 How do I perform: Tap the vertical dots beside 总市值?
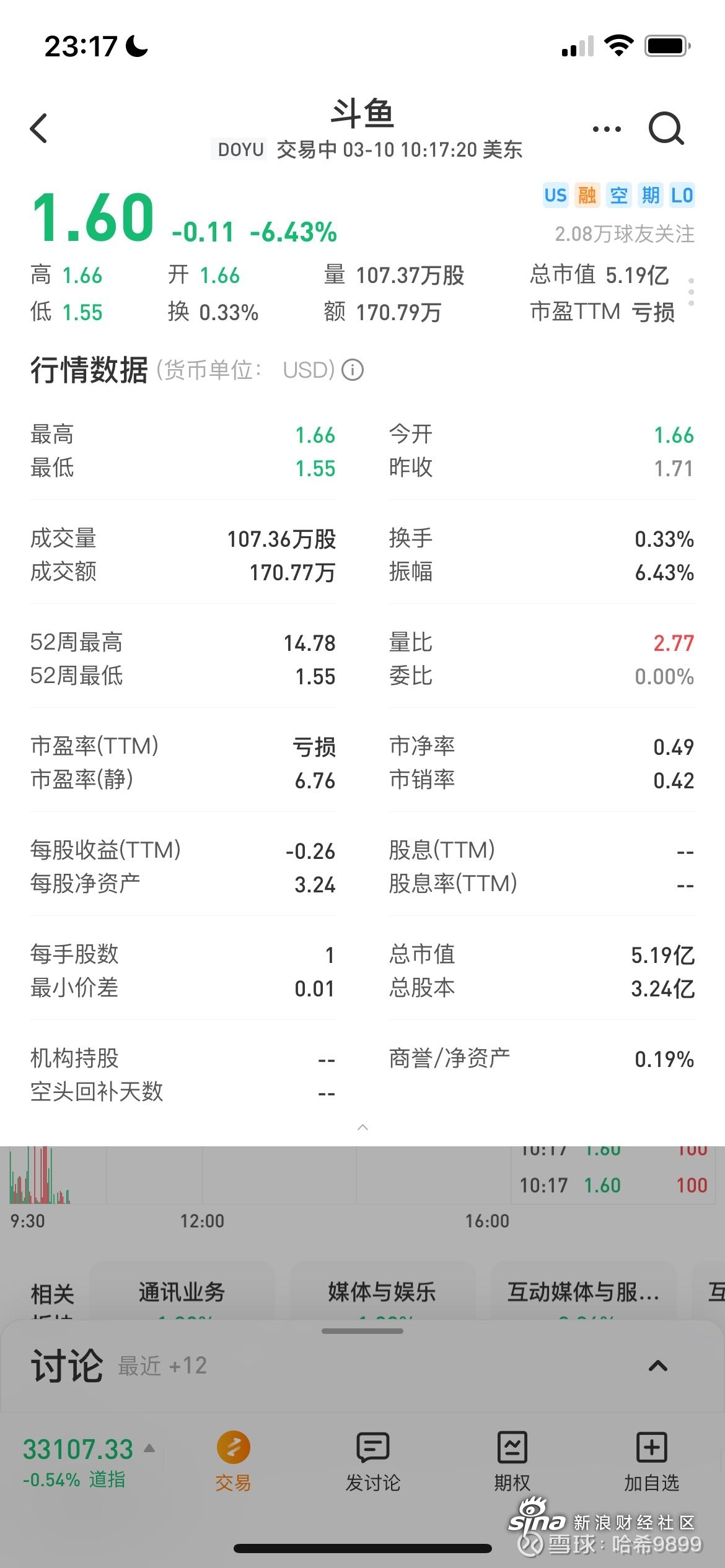691,292
